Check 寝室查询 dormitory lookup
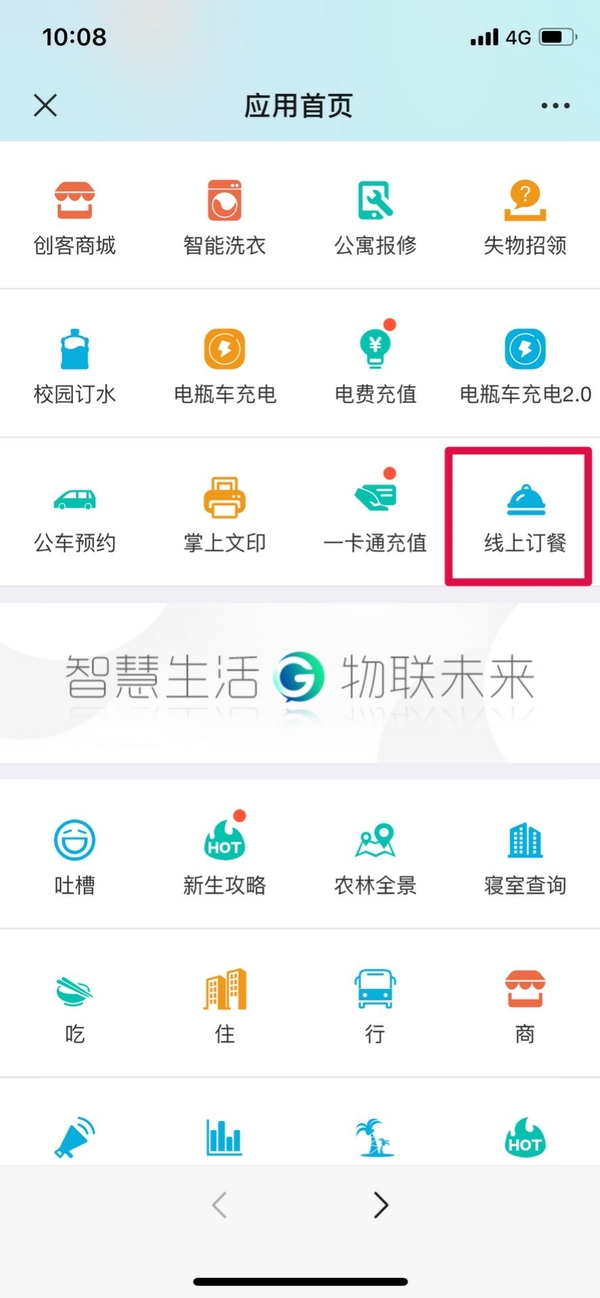Screen dimensions: 600x1298 [x=525, y=857]
